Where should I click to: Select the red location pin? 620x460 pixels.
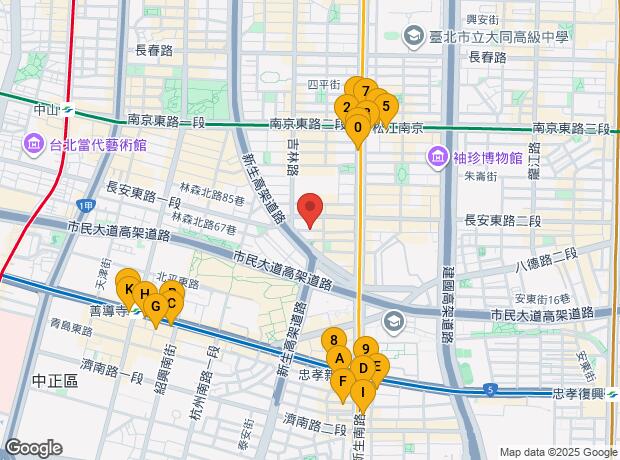310,210
